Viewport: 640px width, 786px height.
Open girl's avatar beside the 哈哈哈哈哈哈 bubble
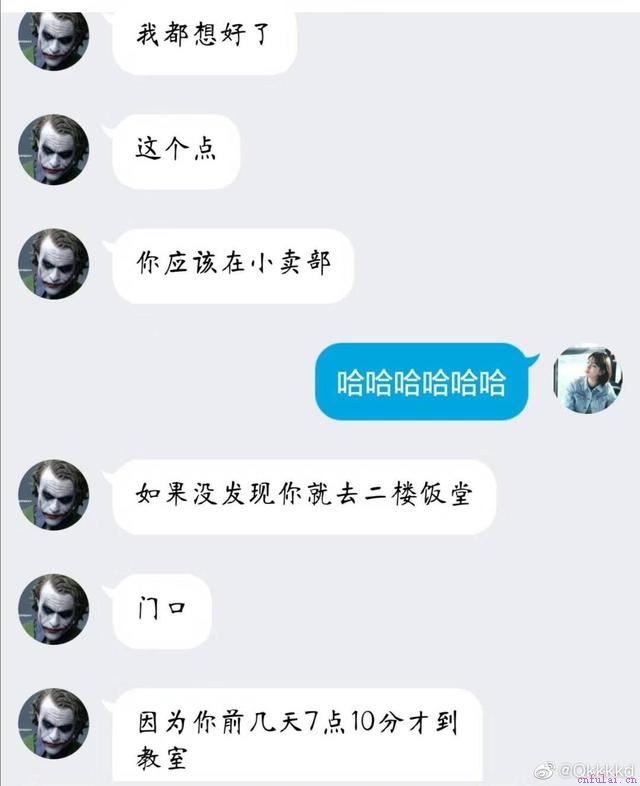pos(588,380)
